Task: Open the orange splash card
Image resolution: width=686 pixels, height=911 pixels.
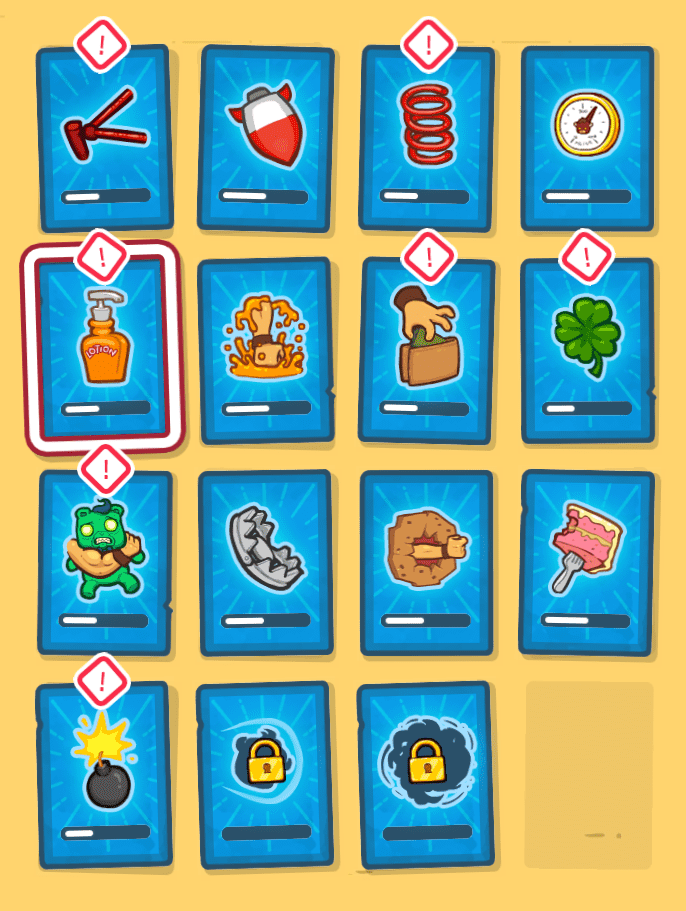Action: point(266,350)
